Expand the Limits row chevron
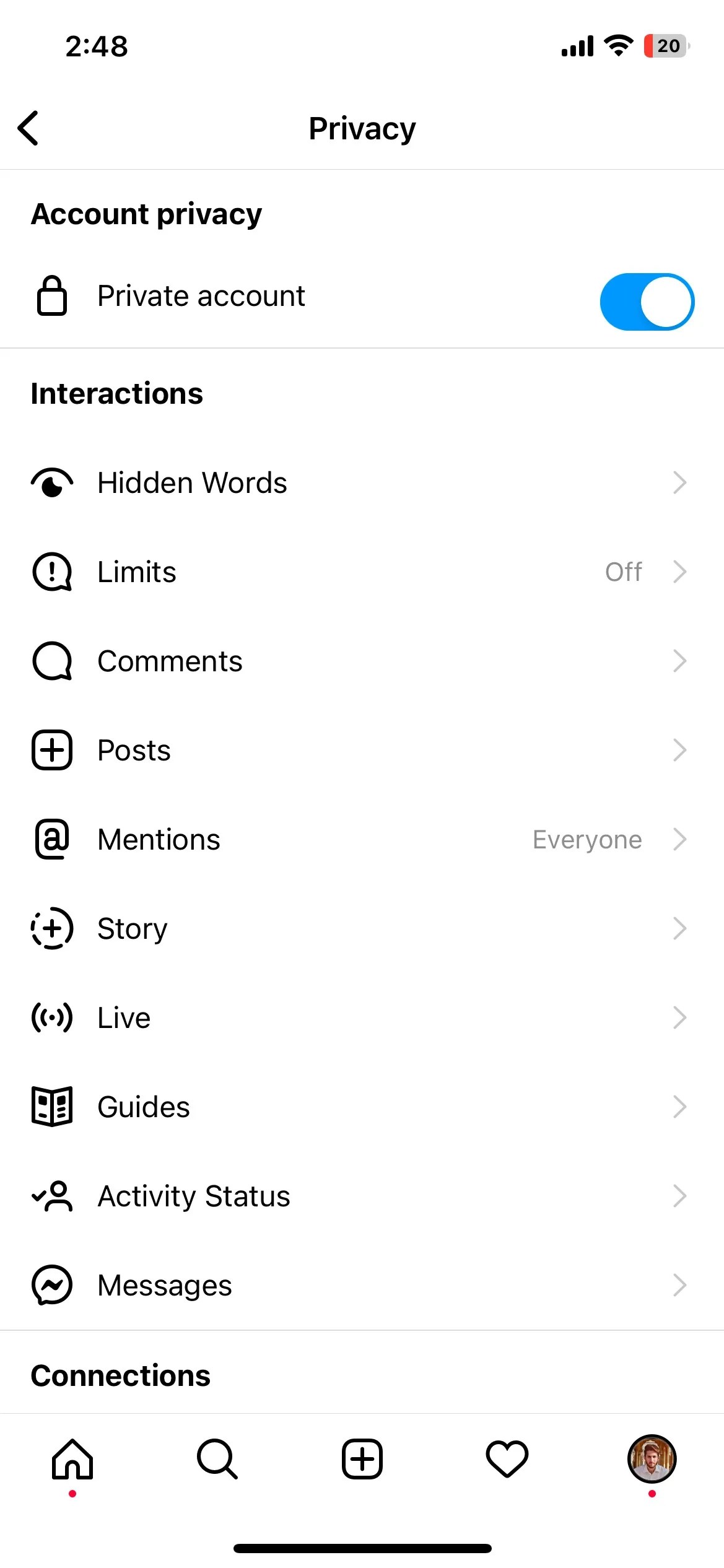The height and width of the screenshot is (1568, 724). 680,572
